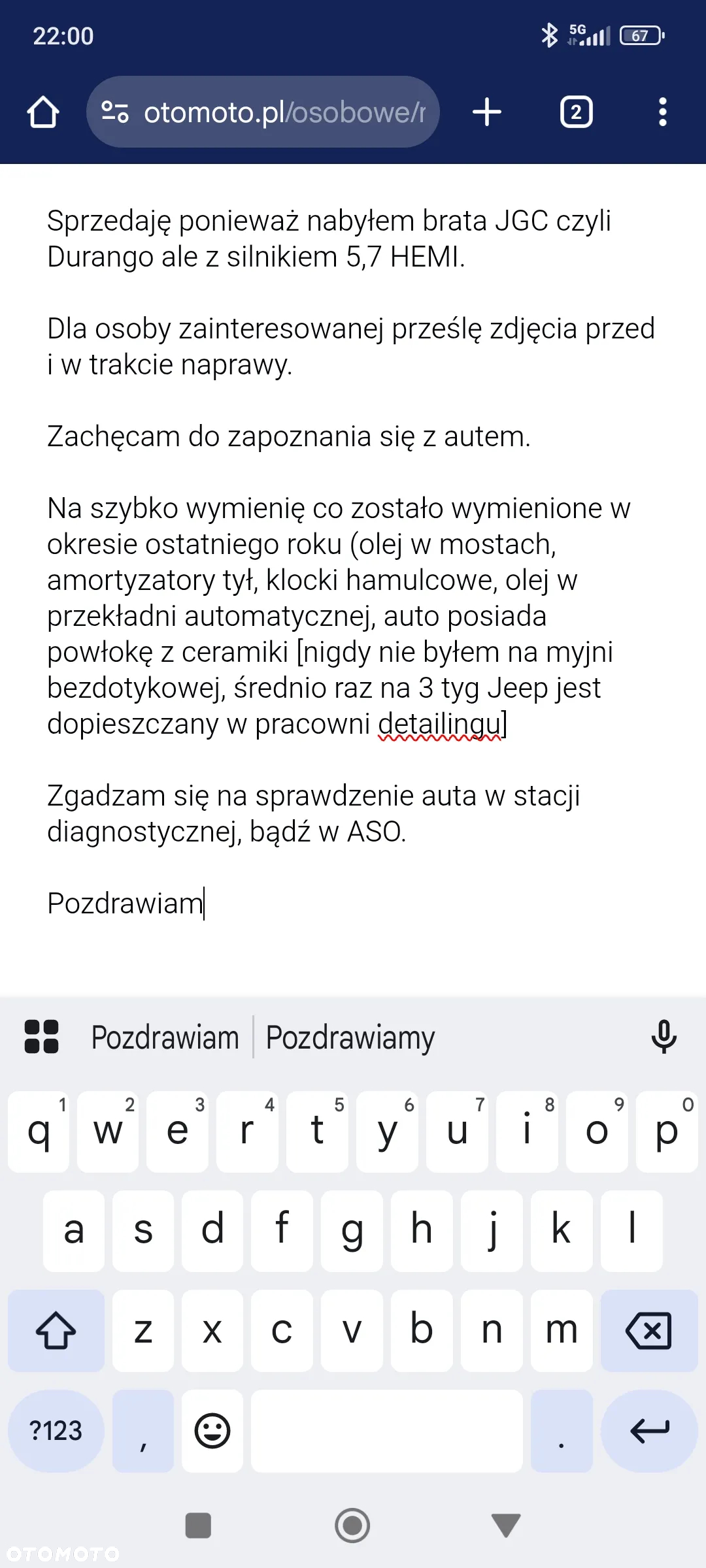The image size is (706, 1568).
Task: Hide the keyboard with the down arrow
Action: (x=505, y=1526)
